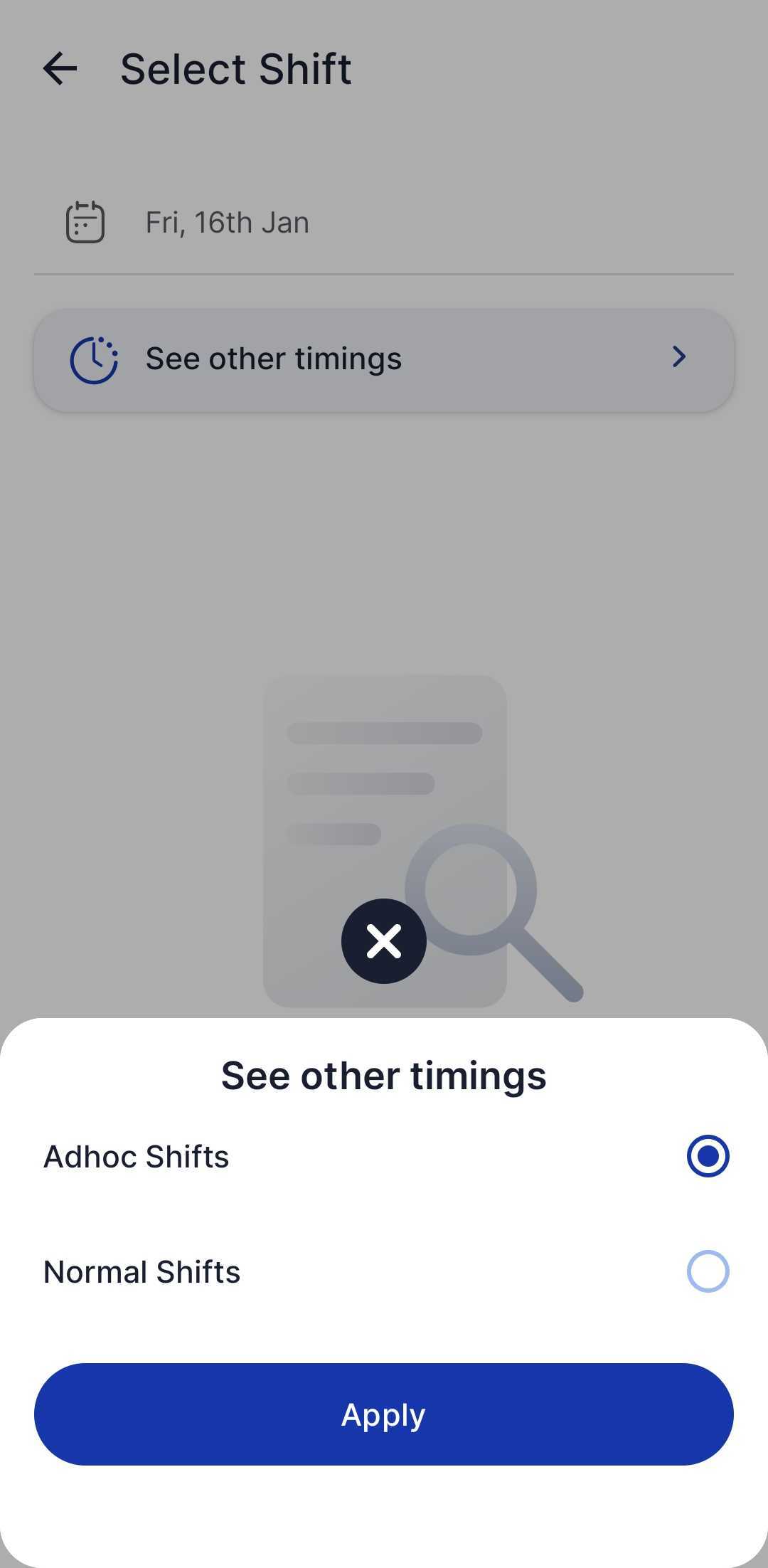
Task: Open the Fri, 16th Jan date picker
Action: 228,223
